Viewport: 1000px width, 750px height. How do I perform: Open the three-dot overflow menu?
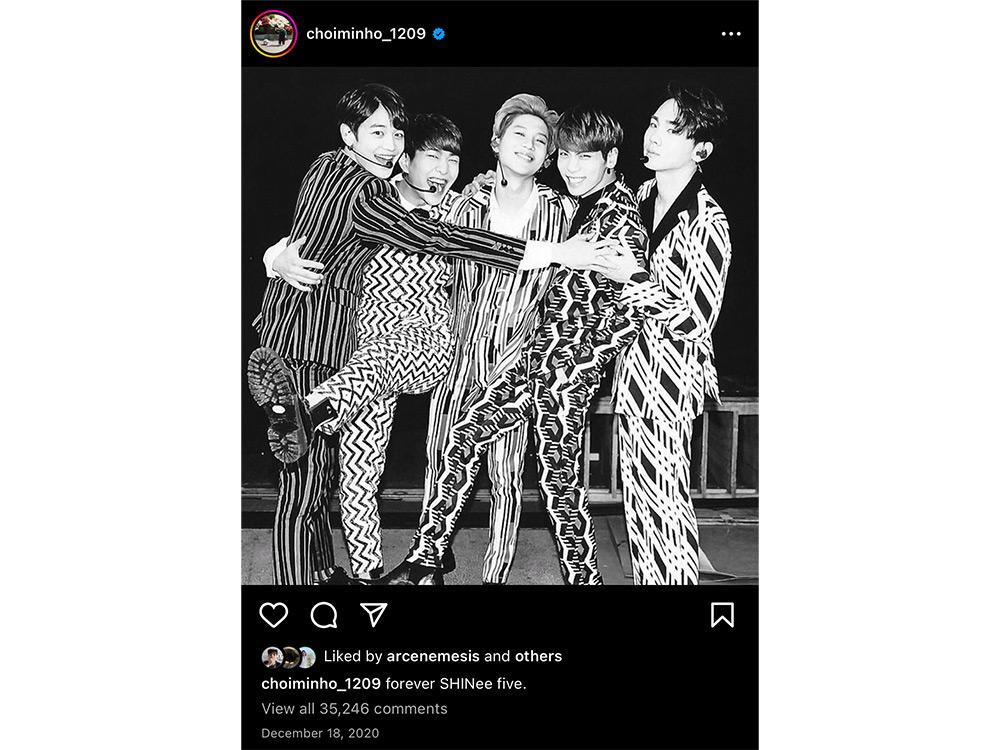coord(731,34)
